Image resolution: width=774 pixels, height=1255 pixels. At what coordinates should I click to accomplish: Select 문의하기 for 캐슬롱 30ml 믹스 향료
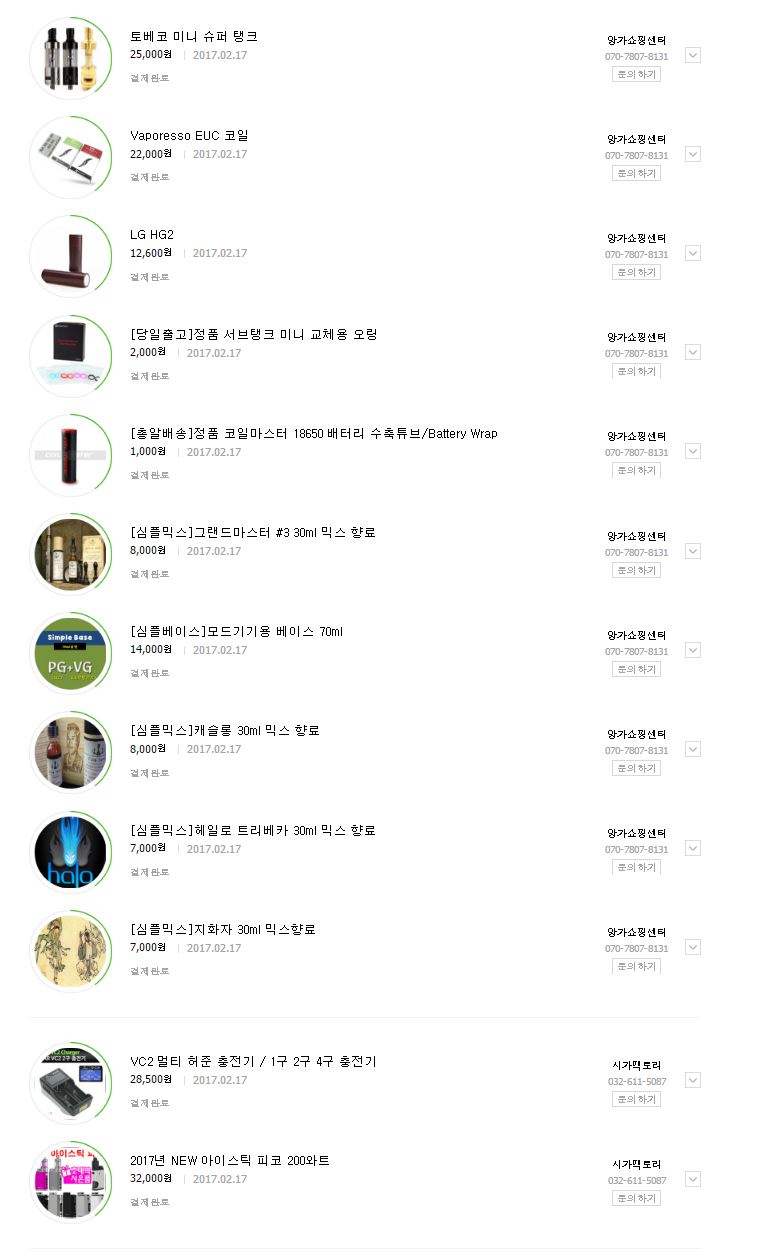[x=636, y=768]
